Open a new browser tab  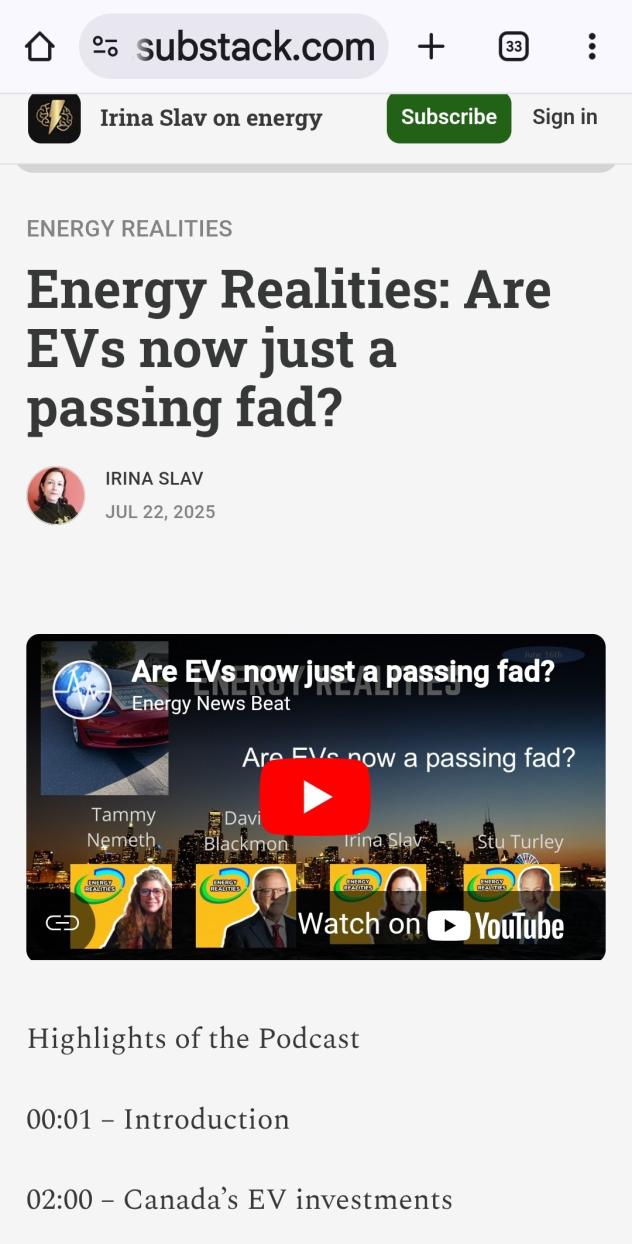pyautogui.click(x=431, y=46)
